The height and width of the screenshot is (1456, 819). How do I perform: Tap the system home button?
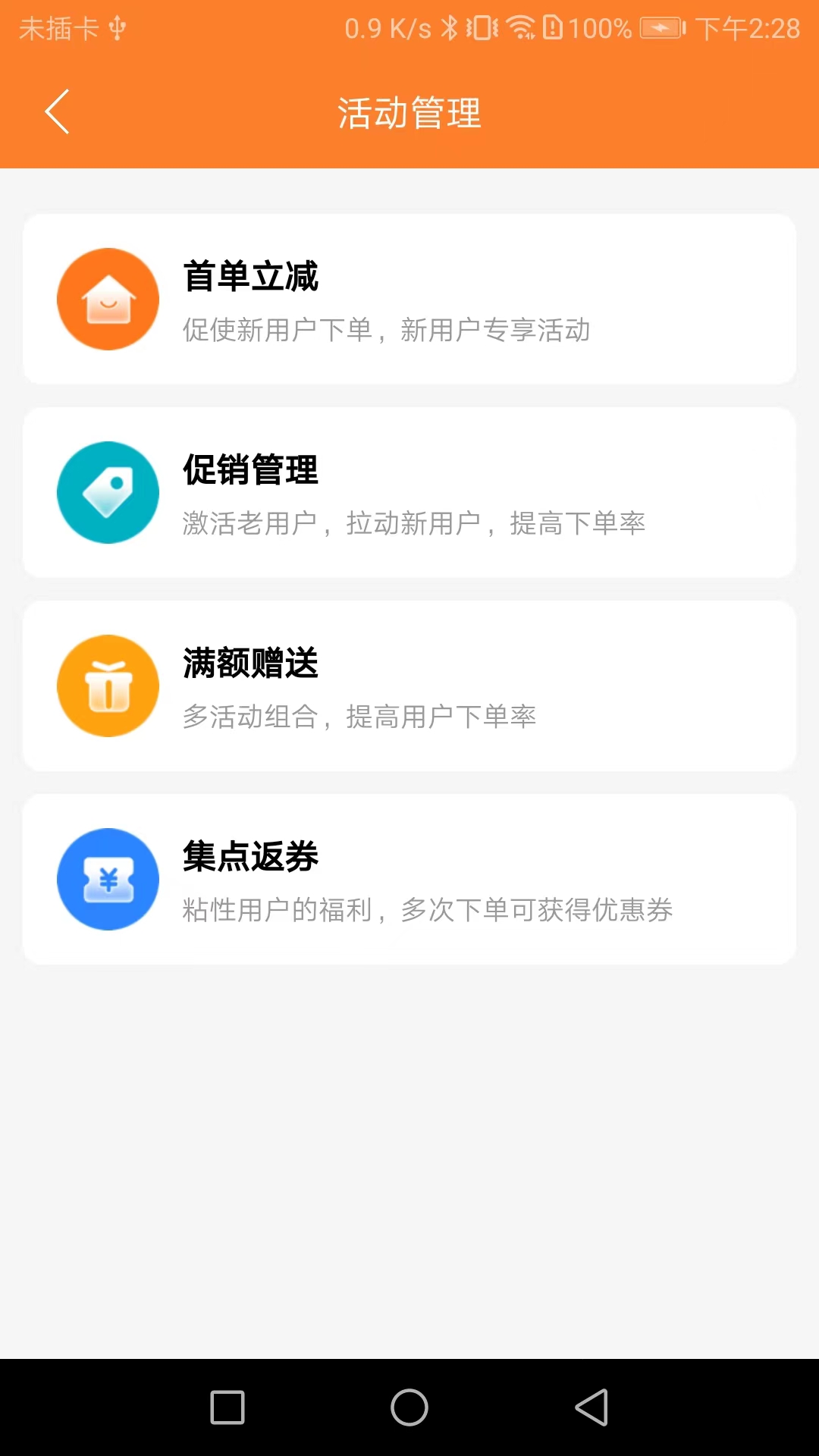pyautogui.click(x=409, y=1407)
